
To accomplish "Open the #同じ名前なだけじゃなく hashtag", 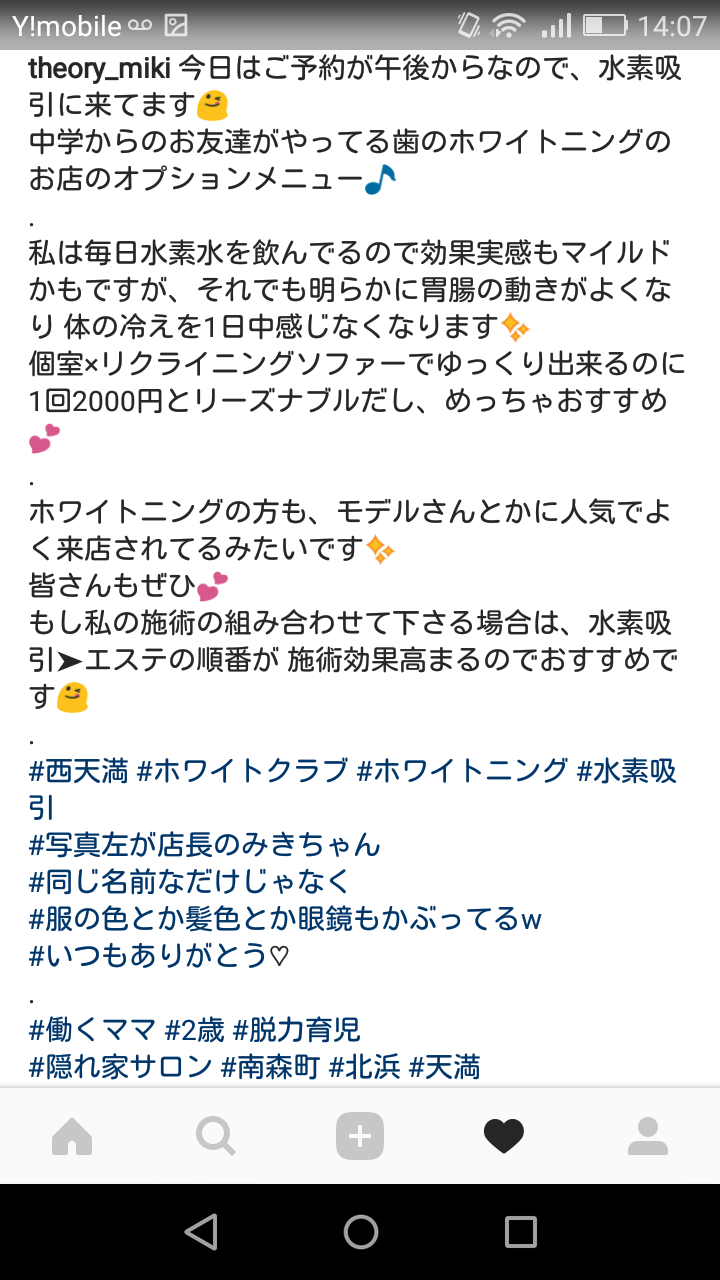I will pyautogui.click(x=190, y=882).
